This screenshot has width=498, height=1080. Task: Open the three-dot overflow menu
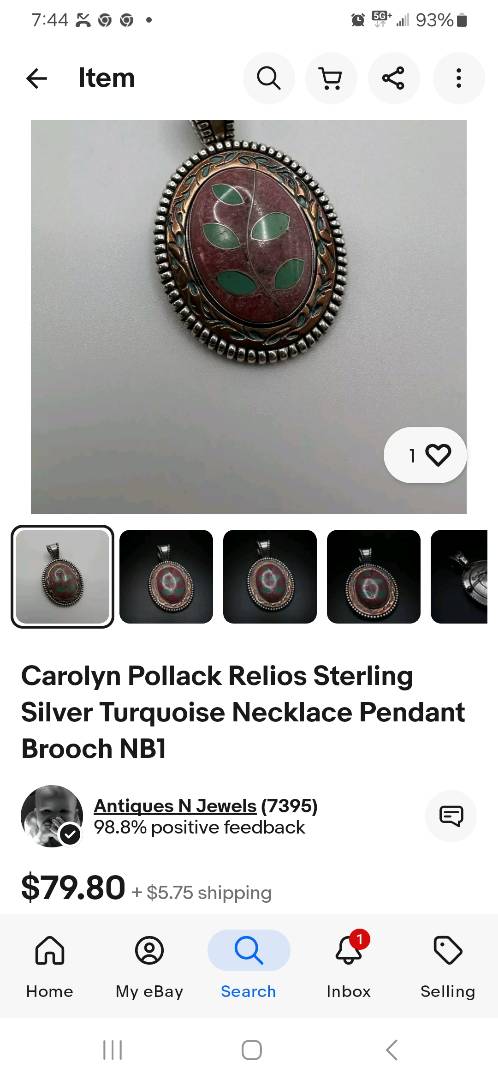click(x=458, y=79)
